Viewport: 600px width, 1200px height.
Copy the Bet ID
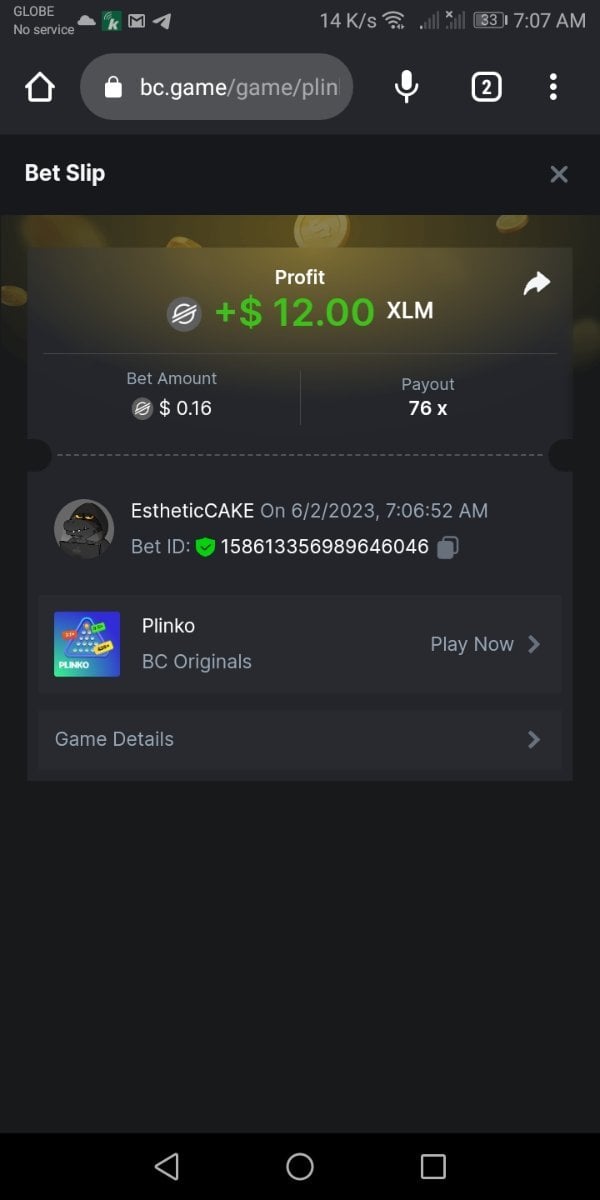tap(448, 547)
